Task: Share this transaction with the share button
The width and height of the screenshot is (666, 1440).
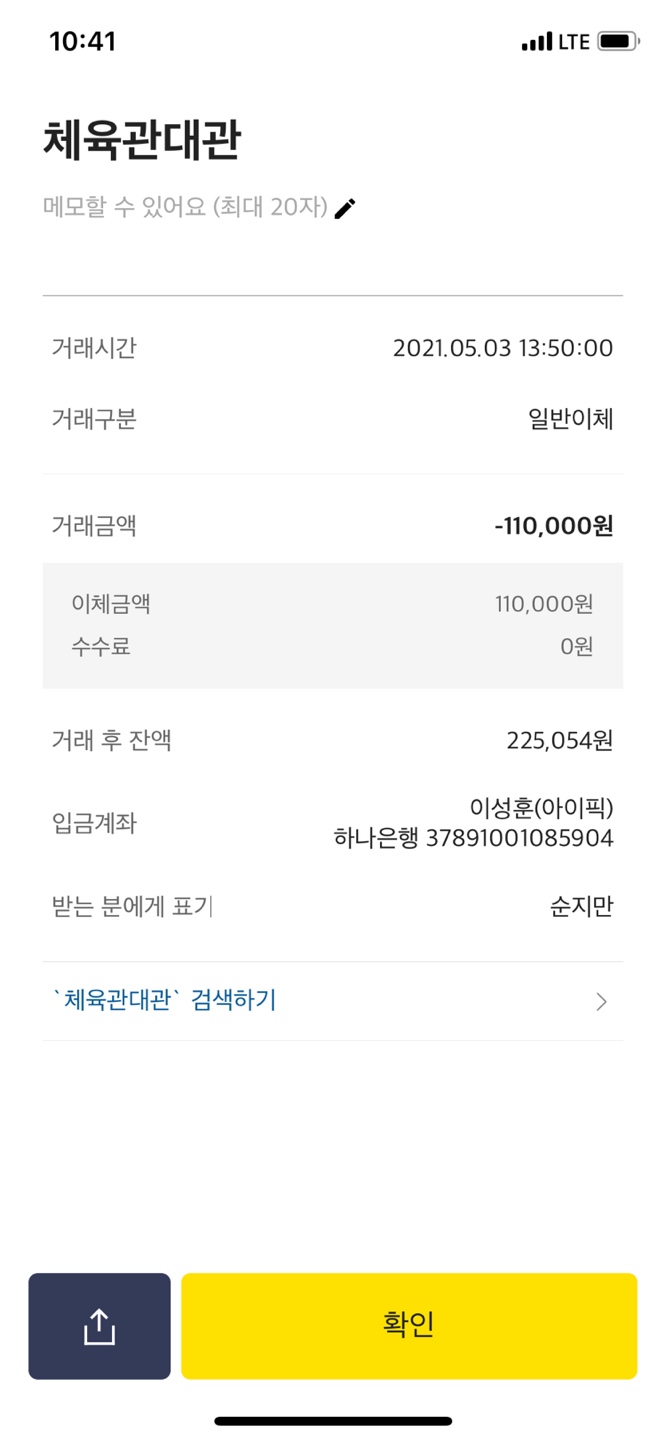Action: (x=99, y=1326)
